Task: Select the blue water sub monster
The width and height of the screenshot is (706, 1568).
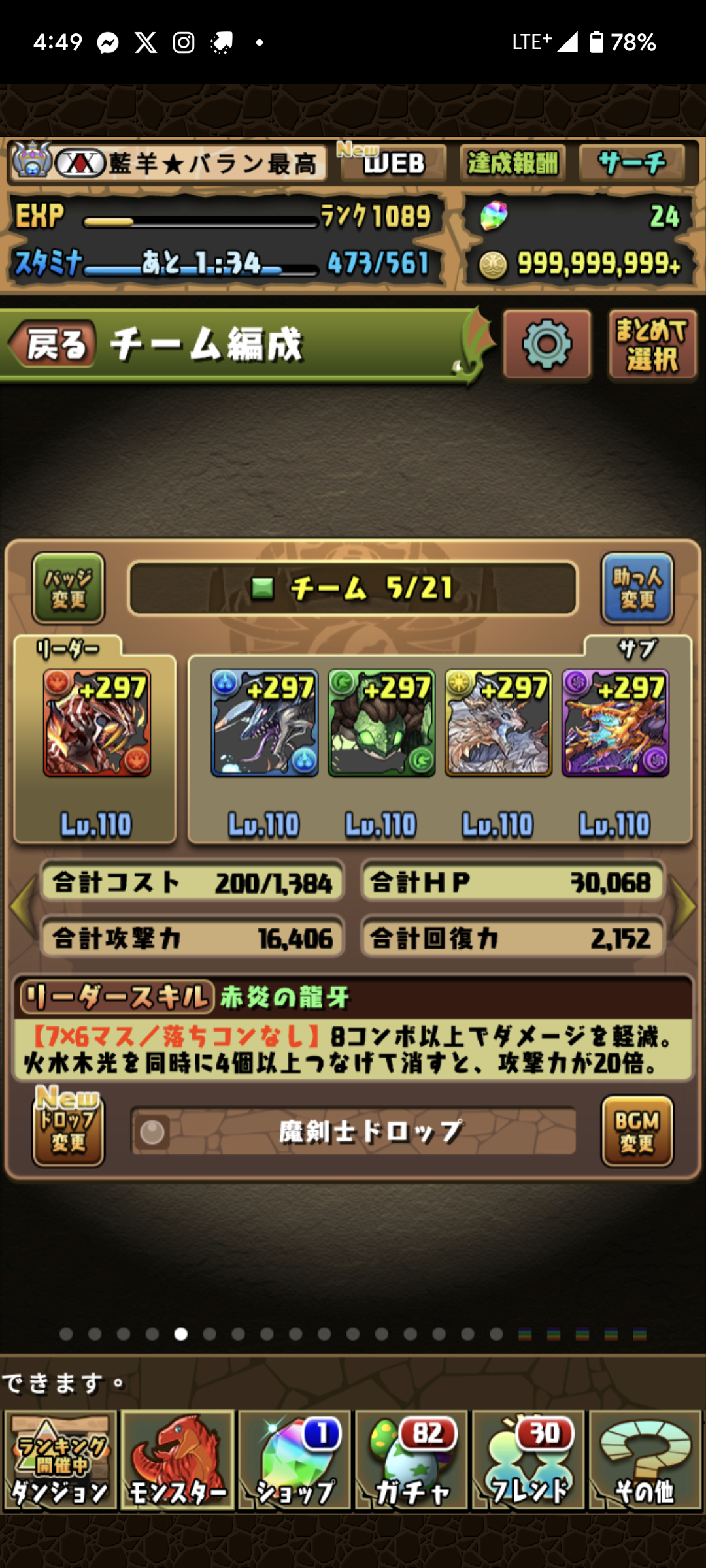Action: pos(264,723)
